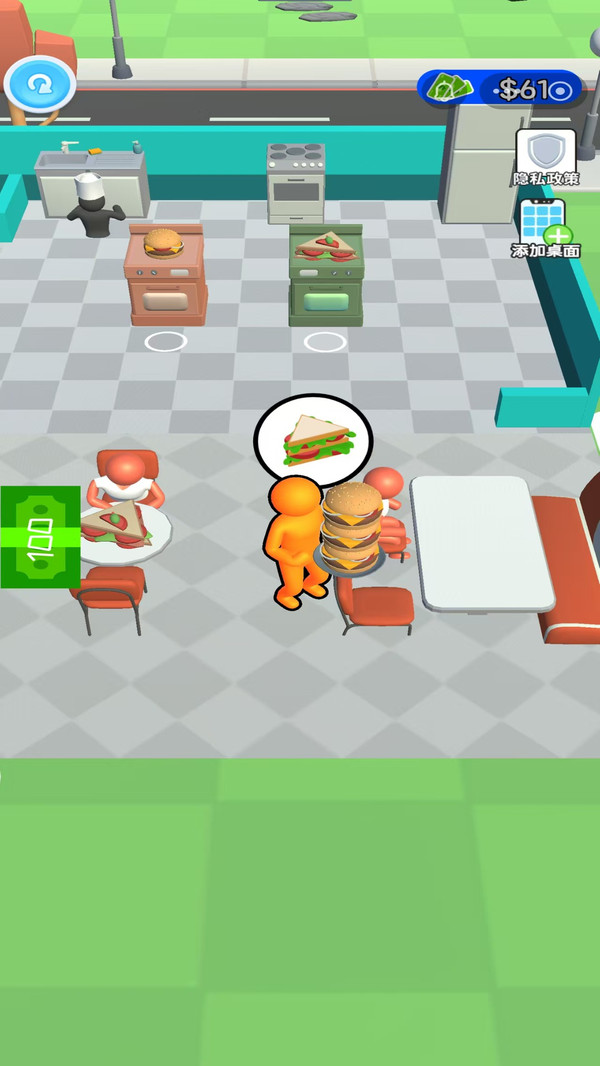Tap 添加桌面 to add a table

[545, 228]
